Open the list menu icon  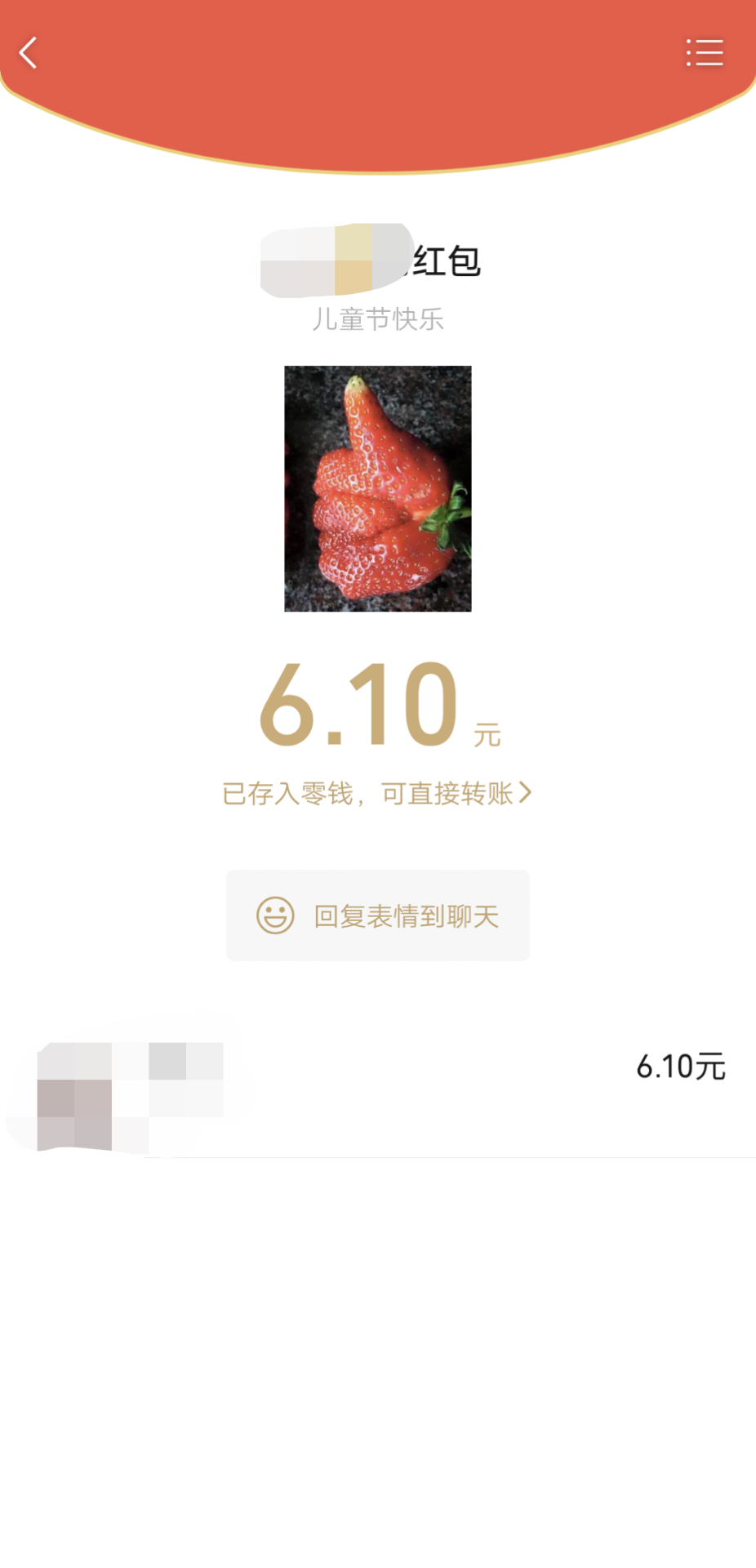pos(705,53)
